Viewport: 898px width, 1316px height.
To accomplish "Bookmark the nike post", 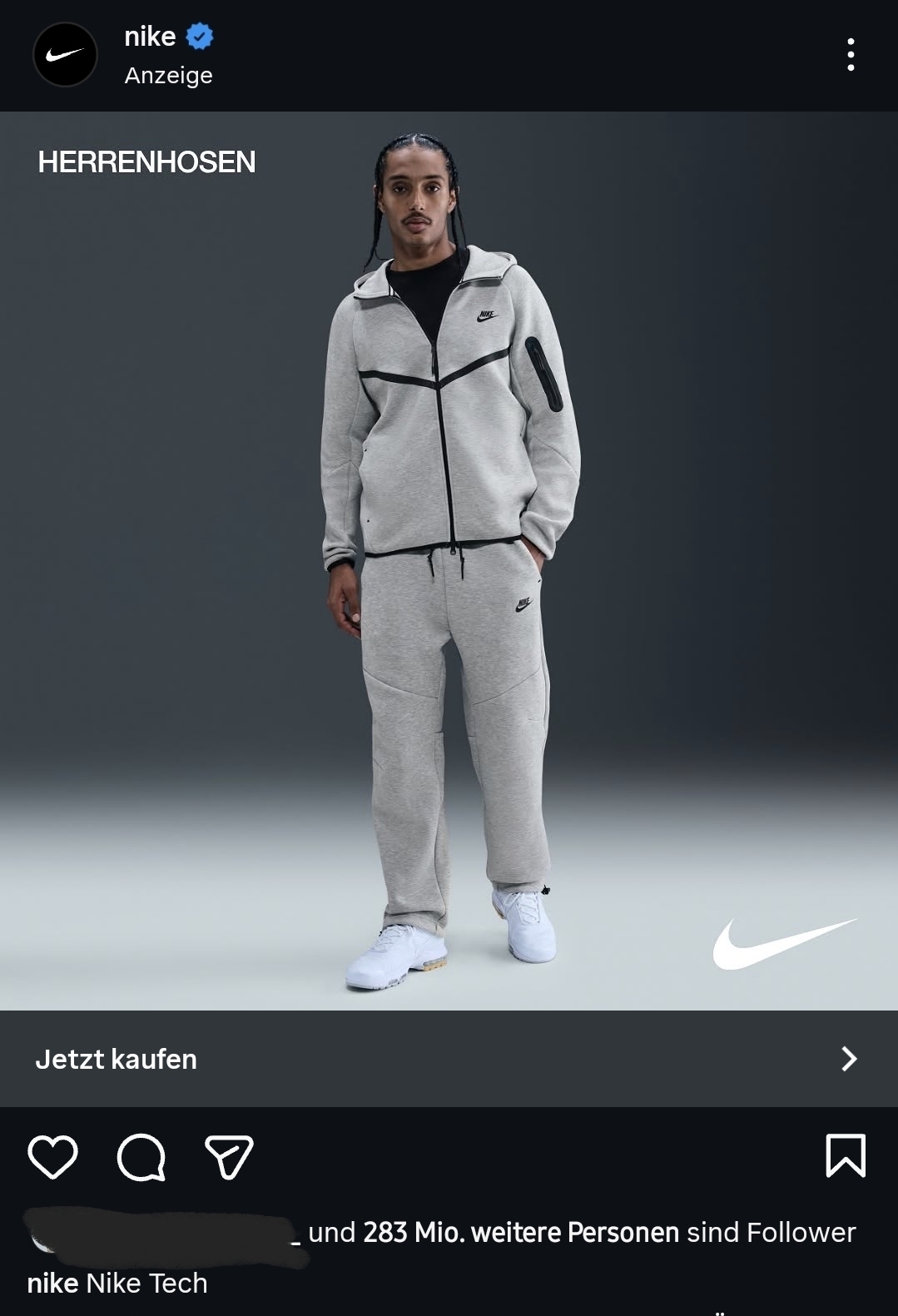I will 845,1155.
